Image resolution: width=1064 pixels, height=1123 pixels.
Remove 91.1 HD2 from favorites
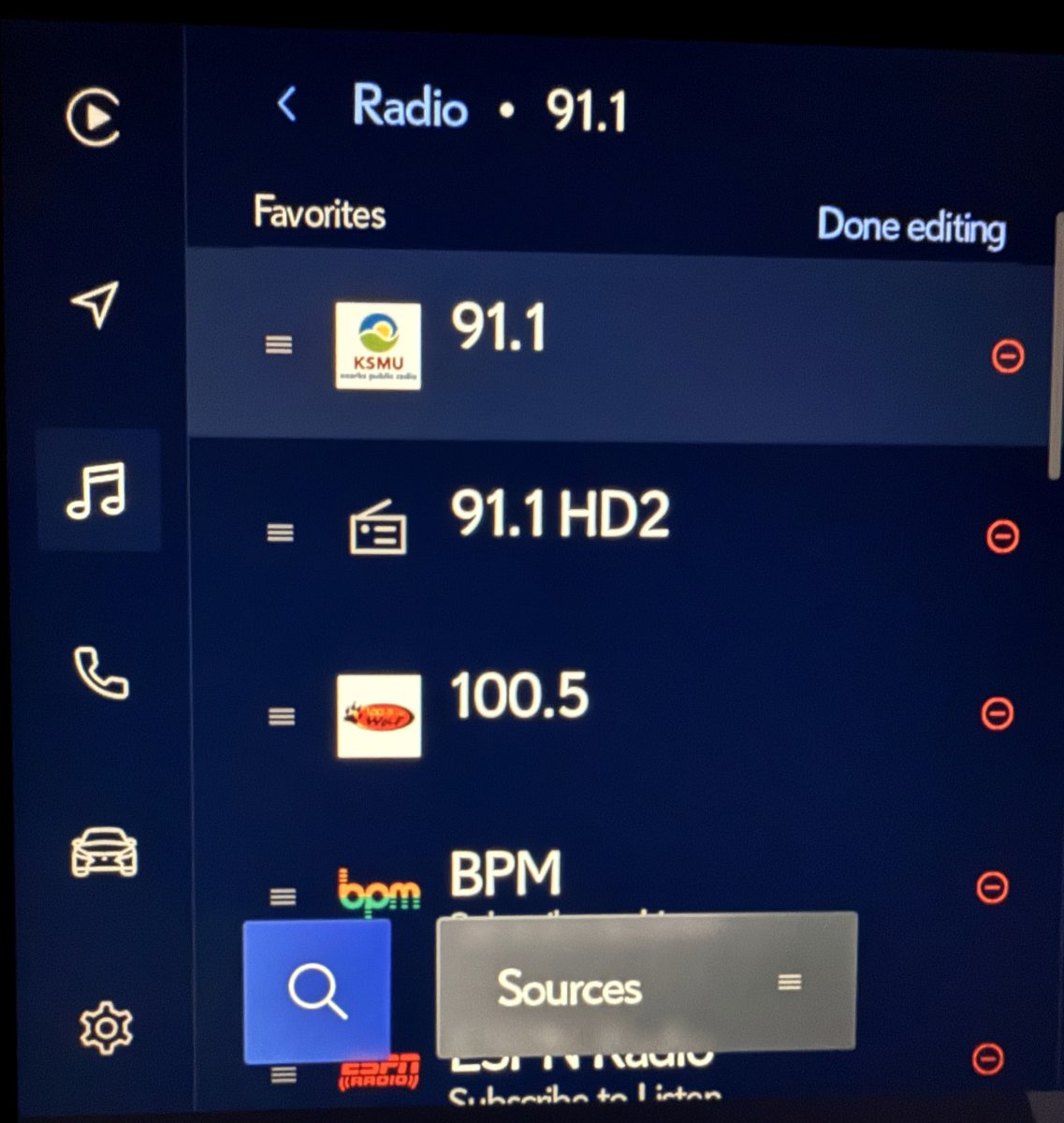tap(1002, 536)
